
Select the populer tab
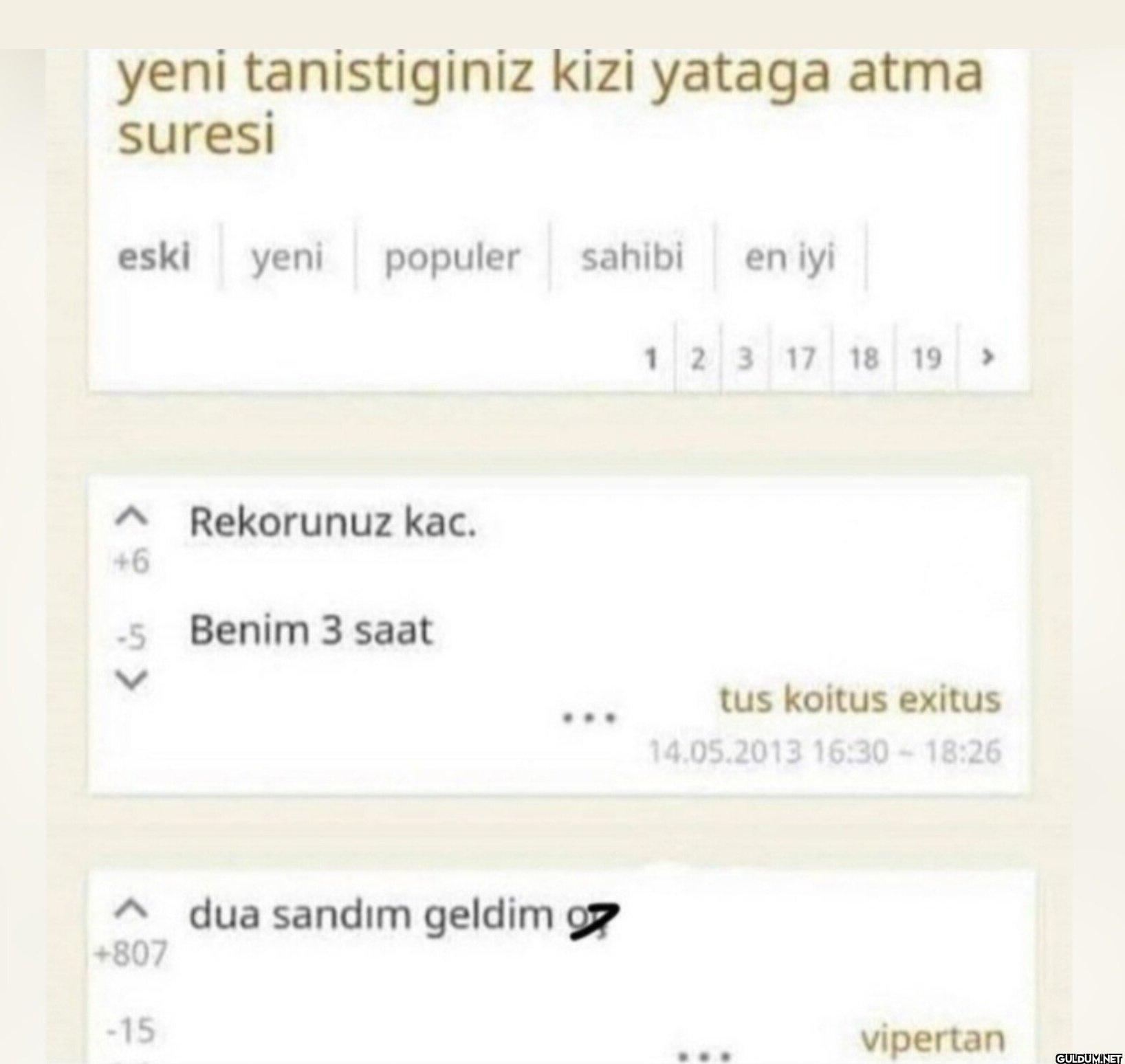452,257
